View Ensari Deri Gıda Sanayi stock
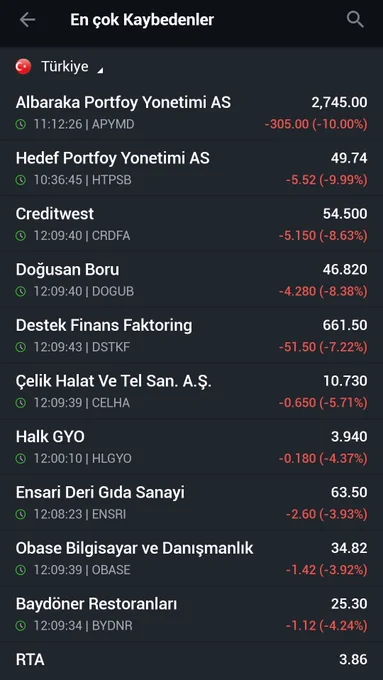Image resolution: width=383 pixels, height=680 pixels. [191, 502]
